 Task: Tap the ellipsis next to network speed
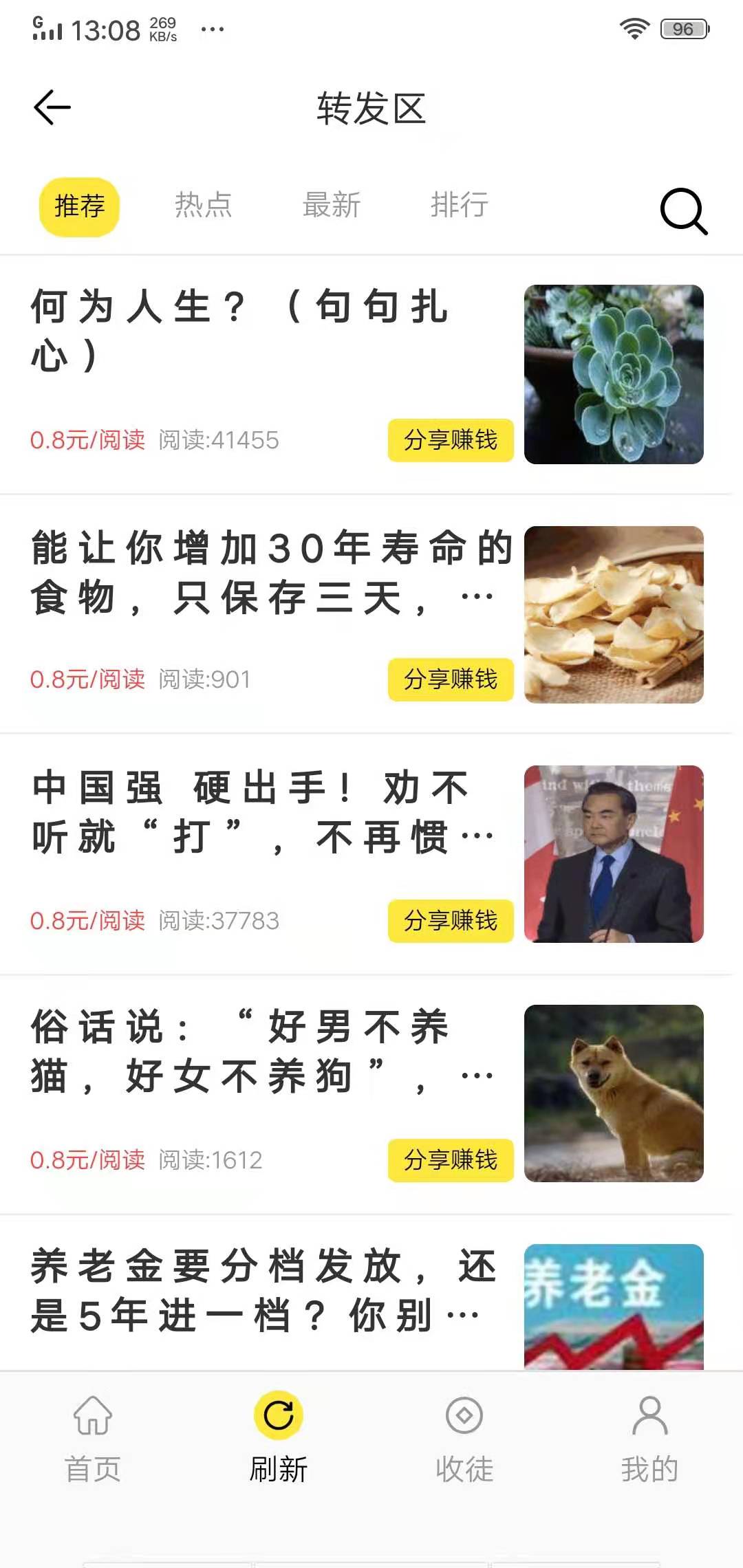click(211, 29)
